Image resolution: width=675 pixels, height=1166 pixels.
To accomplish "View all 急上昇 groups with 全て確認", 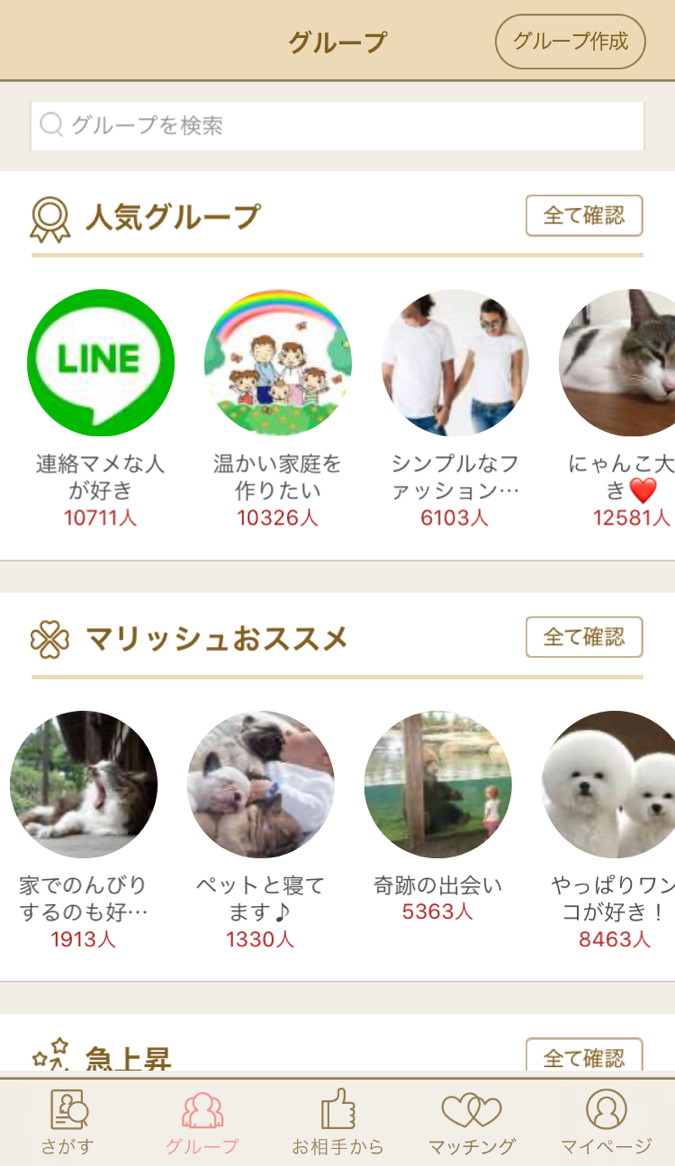I will pos(584,1055).
